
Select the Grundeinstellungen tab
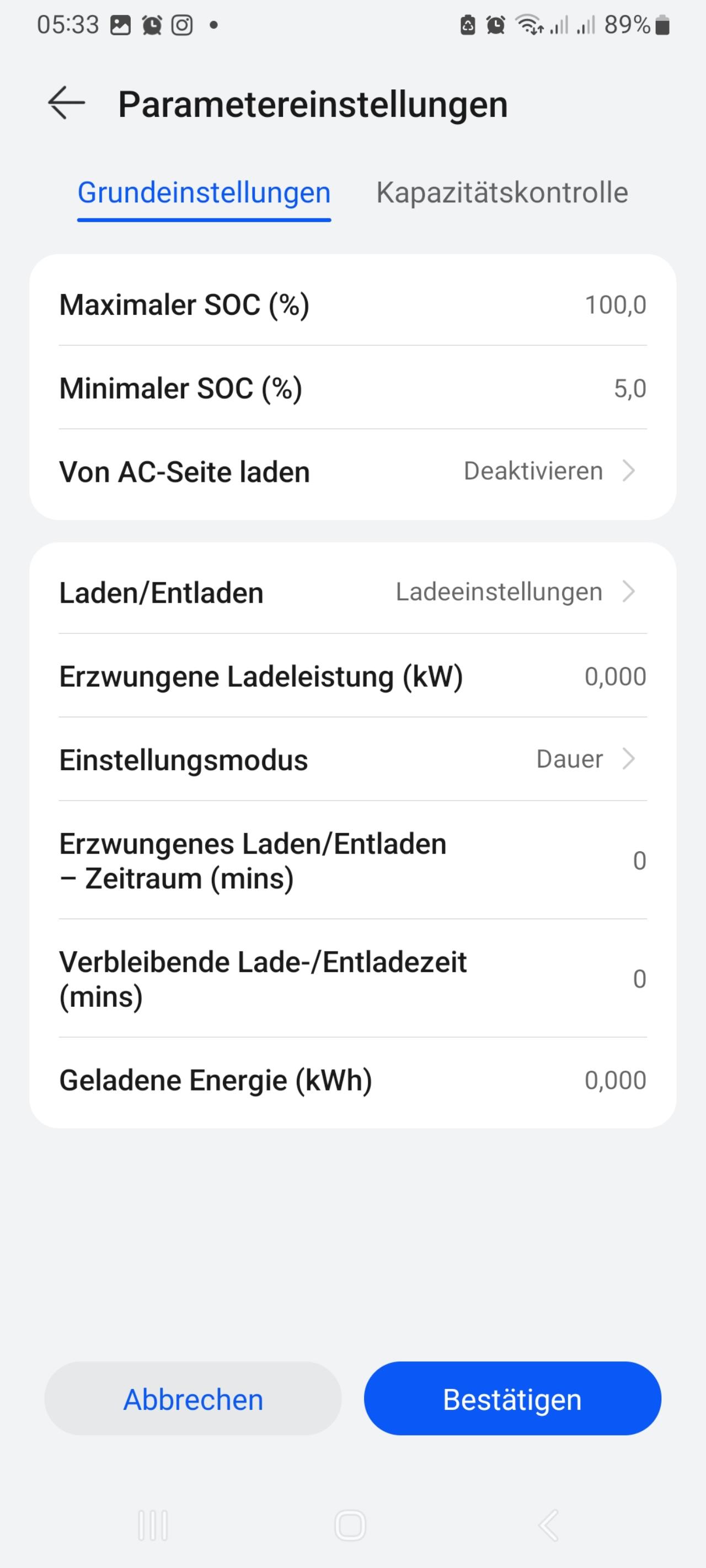pos(204,193)
